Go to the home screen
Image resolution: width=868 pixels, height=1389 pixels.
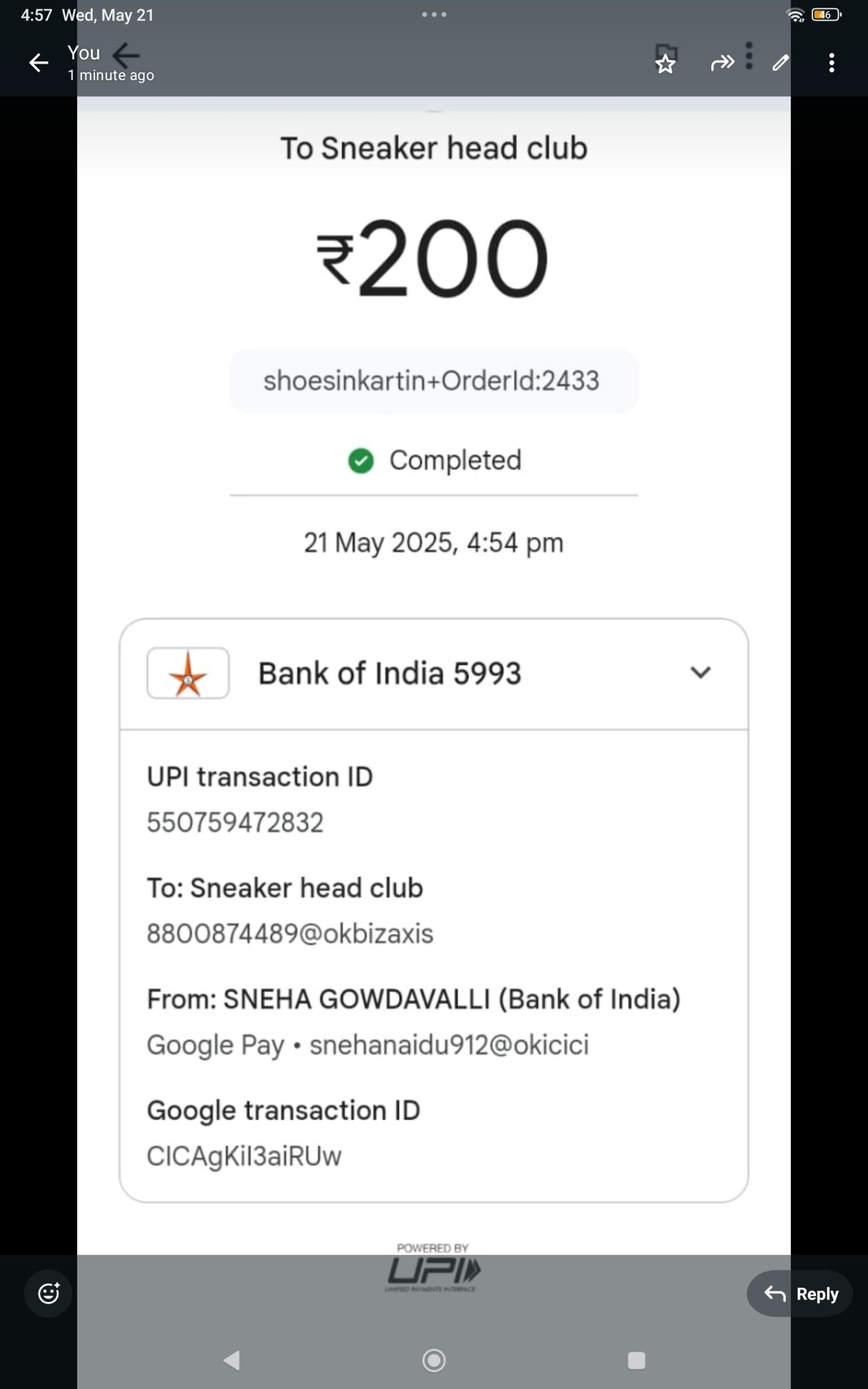(434, 1360)
